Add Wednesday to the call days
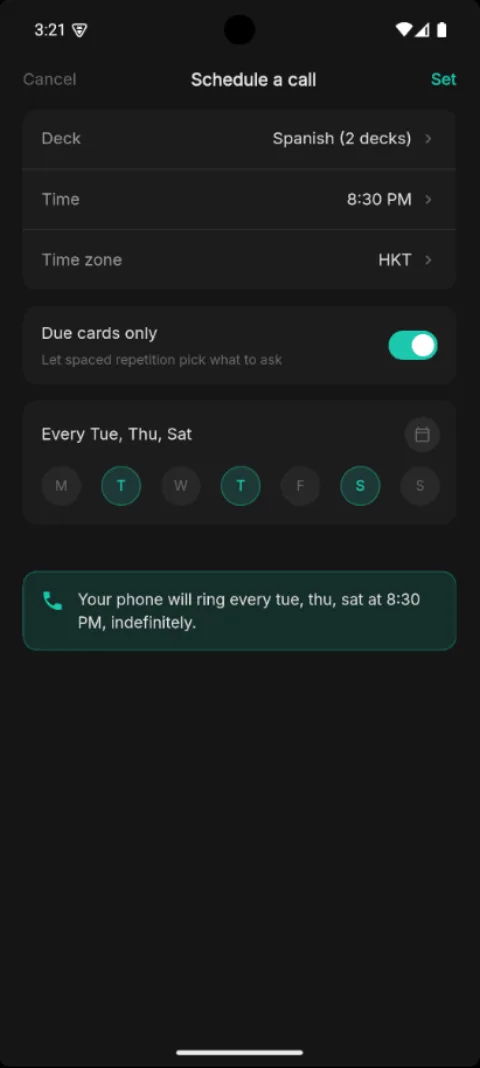Image resolution: width=480 pixels, height=1068 pixels. tap(180, 486)
